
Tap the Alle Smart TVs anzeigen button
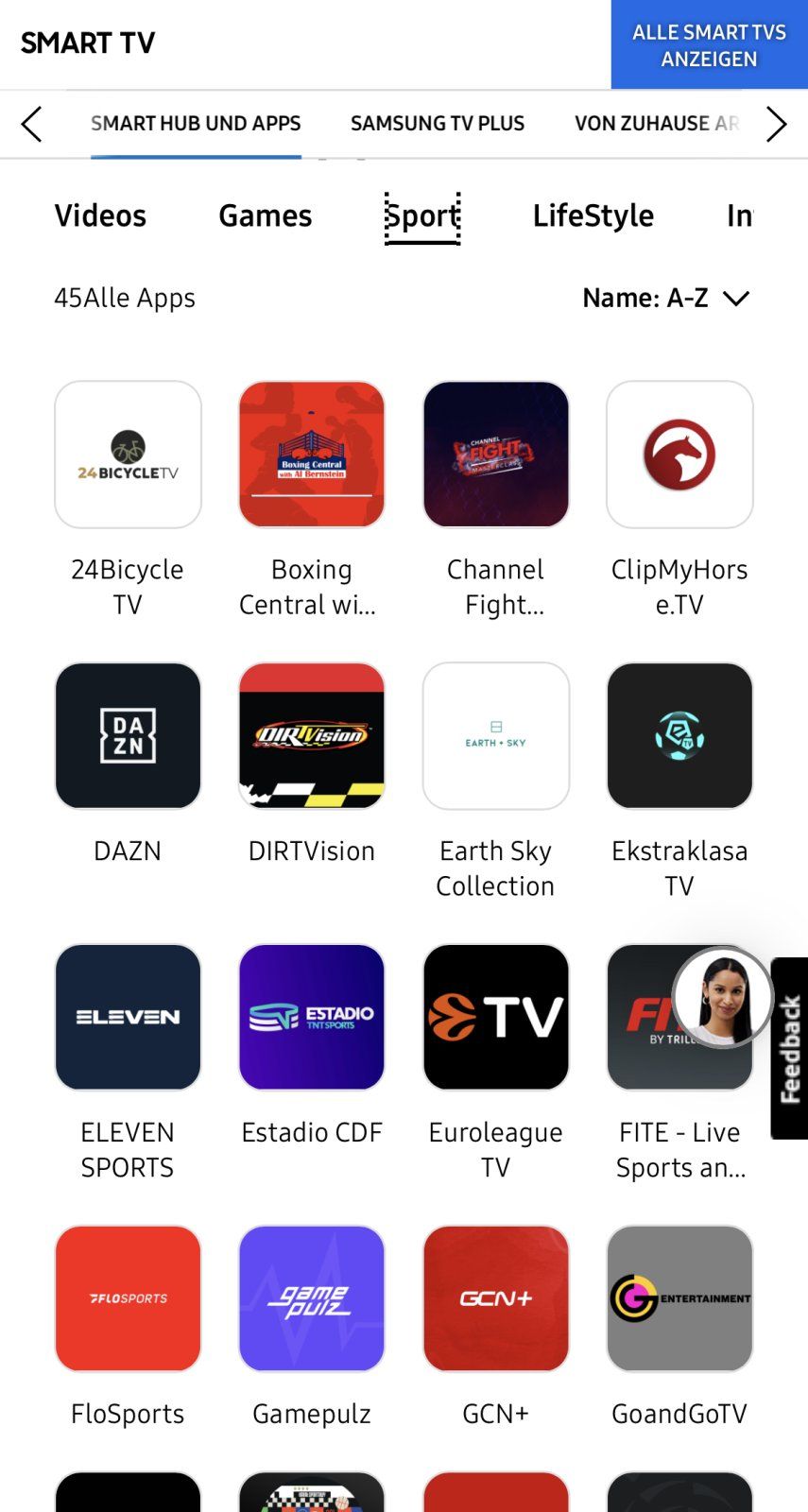709,45
